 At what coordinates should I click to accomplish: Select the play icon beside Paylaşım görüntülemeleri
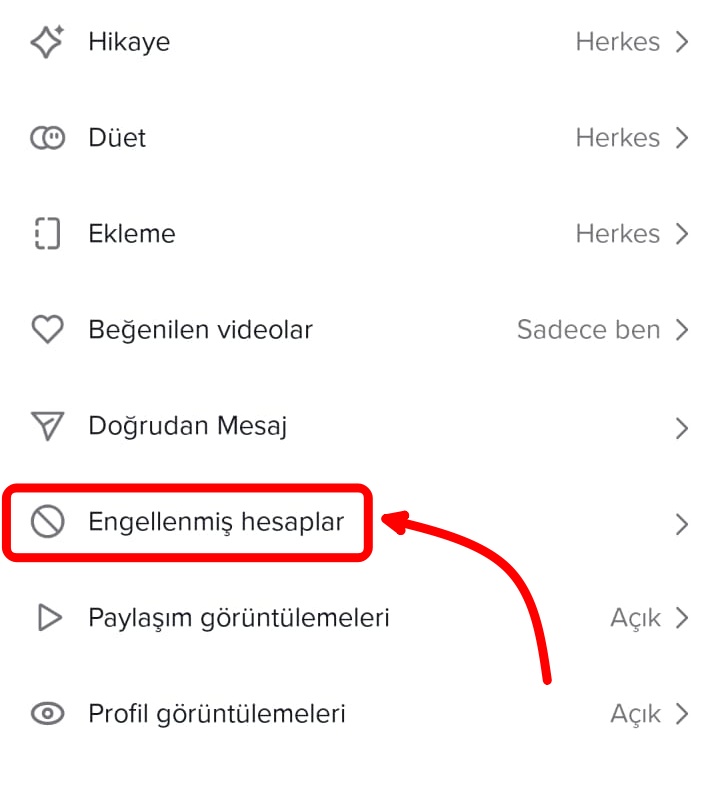pos(46,617)
